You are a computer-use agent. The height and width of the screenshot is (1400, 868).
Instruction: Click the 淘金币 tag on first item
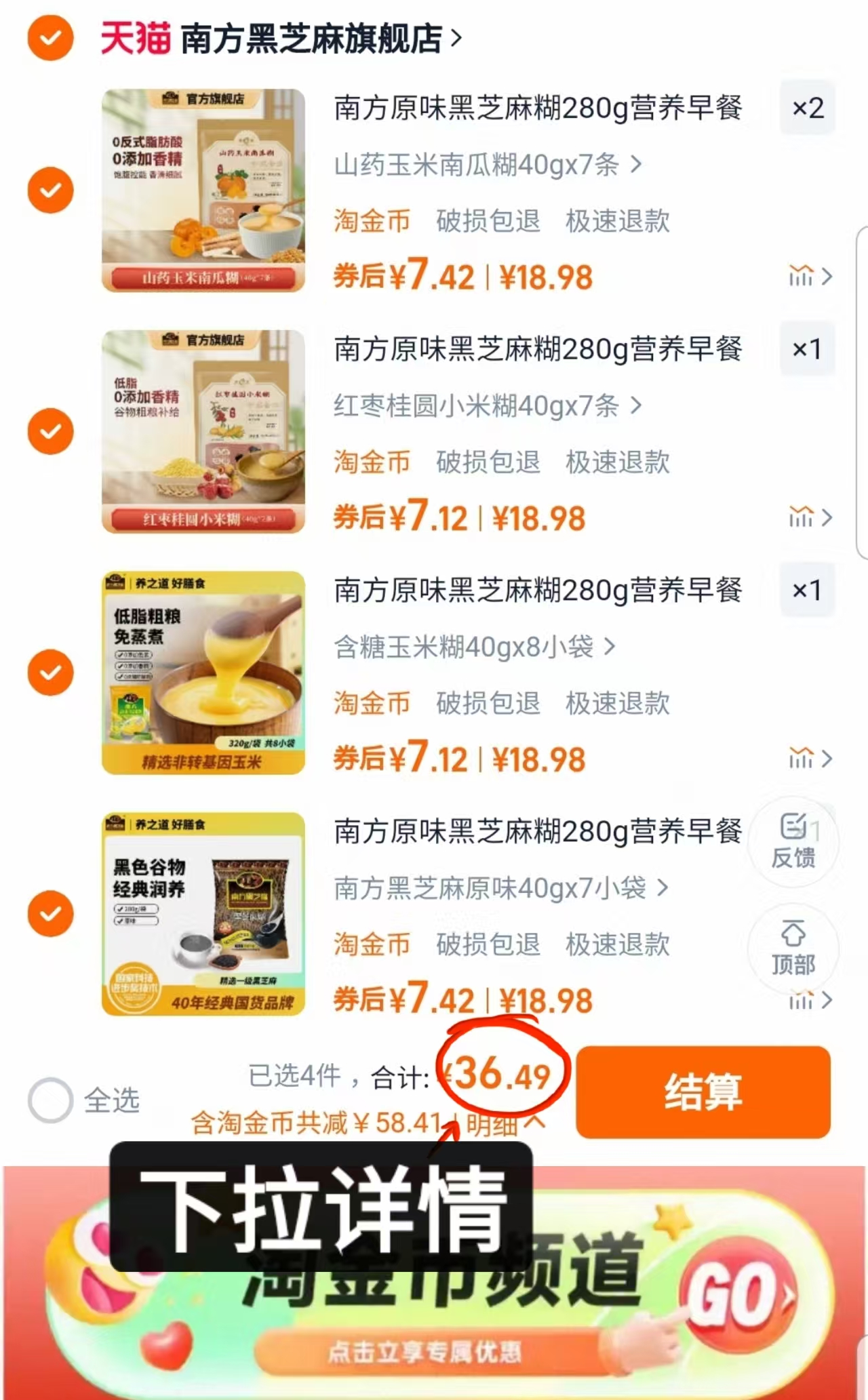click(372, 221)
